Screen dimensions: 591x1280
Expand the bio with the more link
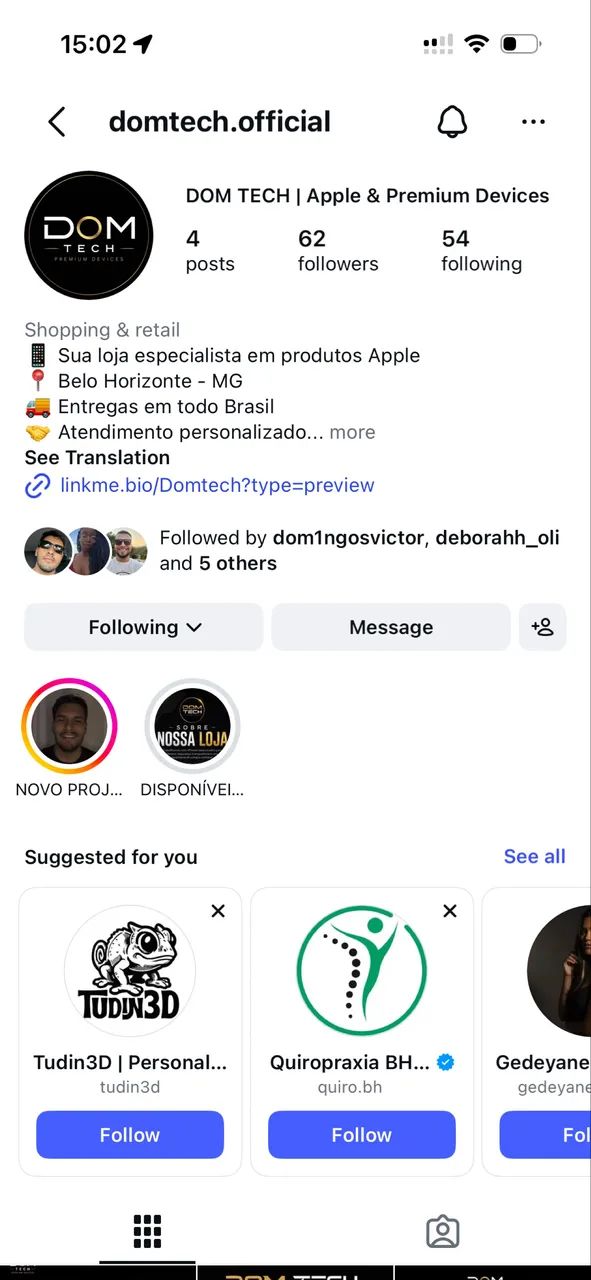coord(352,432)
